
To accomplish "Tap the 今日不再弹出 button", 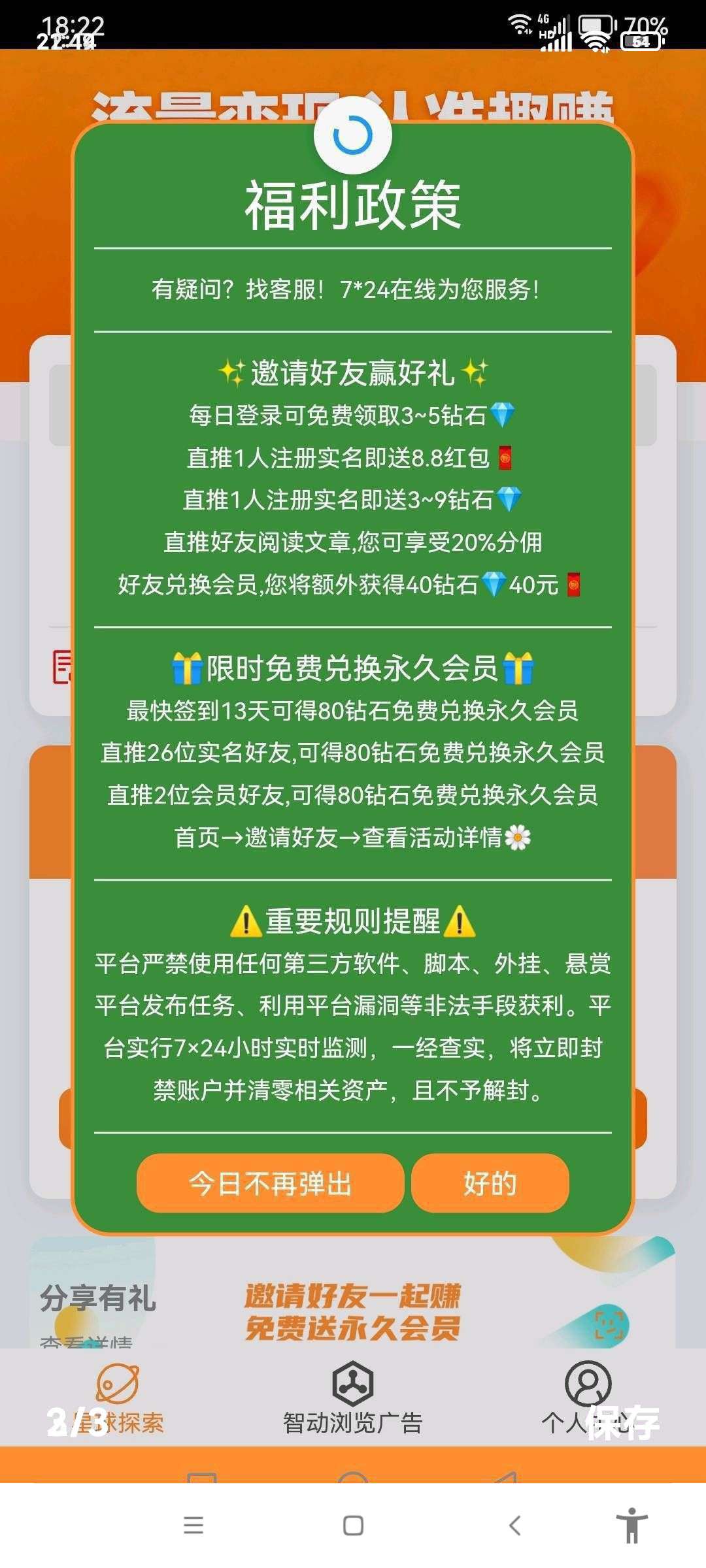I will (x=270, y=1183).
